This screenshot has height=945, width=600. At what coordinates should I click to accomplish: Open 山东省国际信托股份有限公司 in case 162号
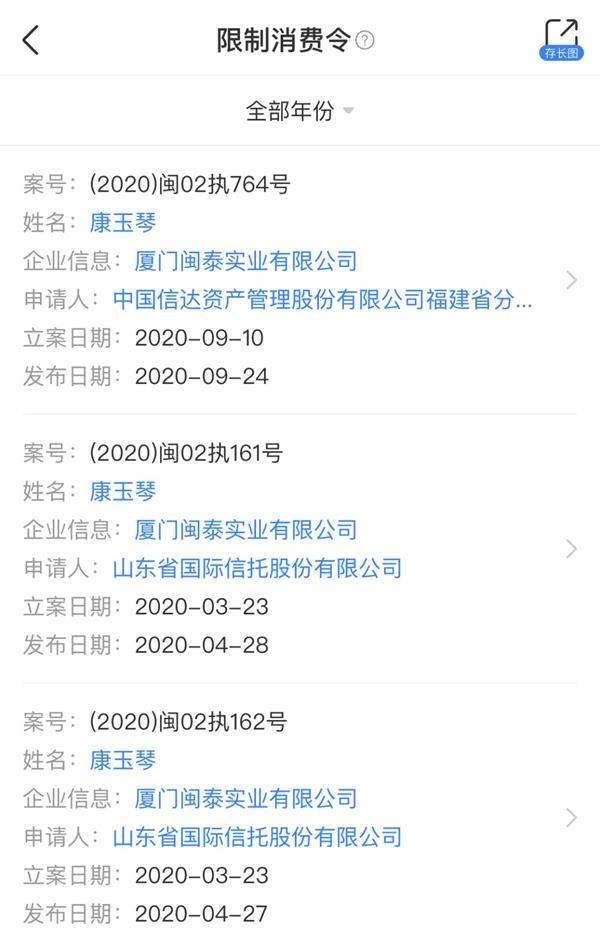click(257, 837)
